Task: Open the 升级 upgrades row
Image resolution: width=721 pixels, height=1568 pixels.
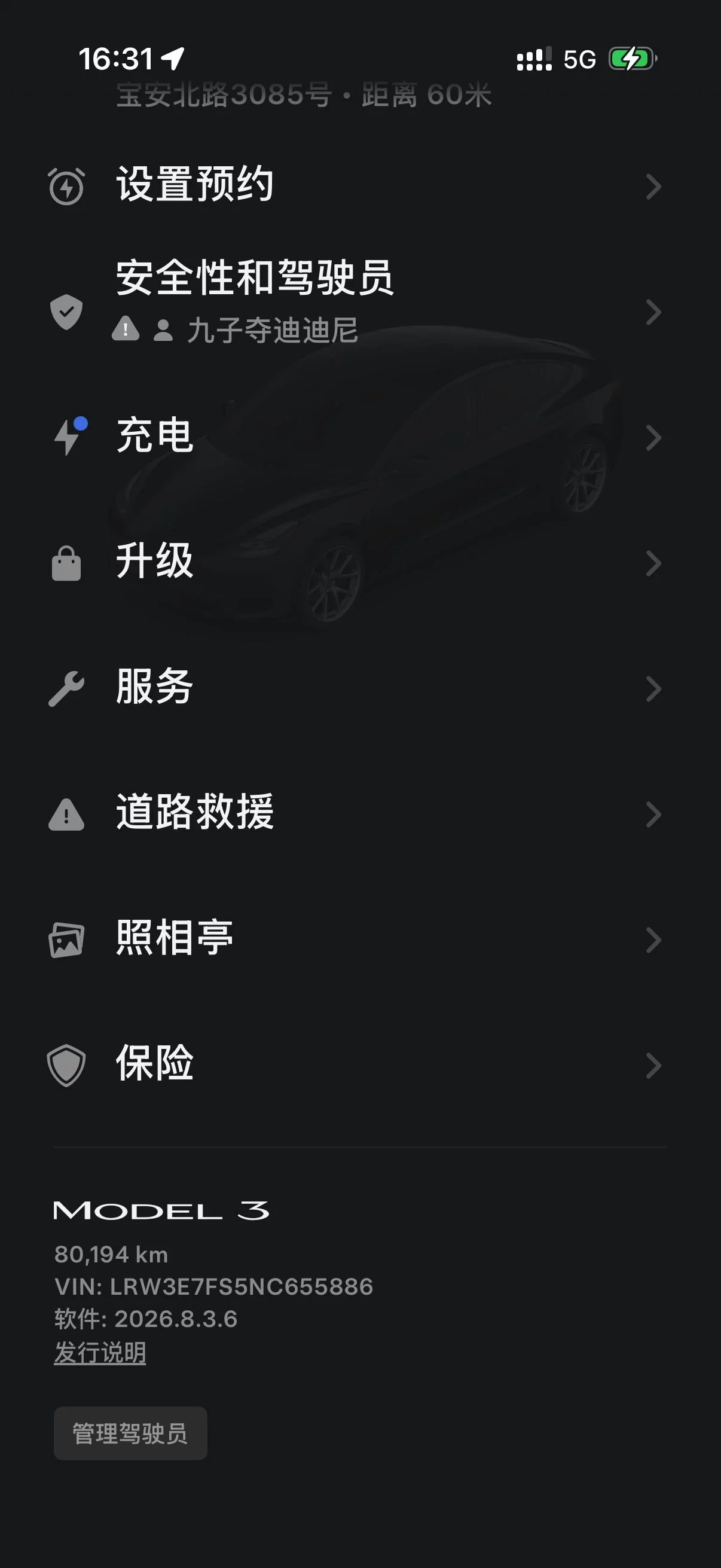Action: (360, 562)
